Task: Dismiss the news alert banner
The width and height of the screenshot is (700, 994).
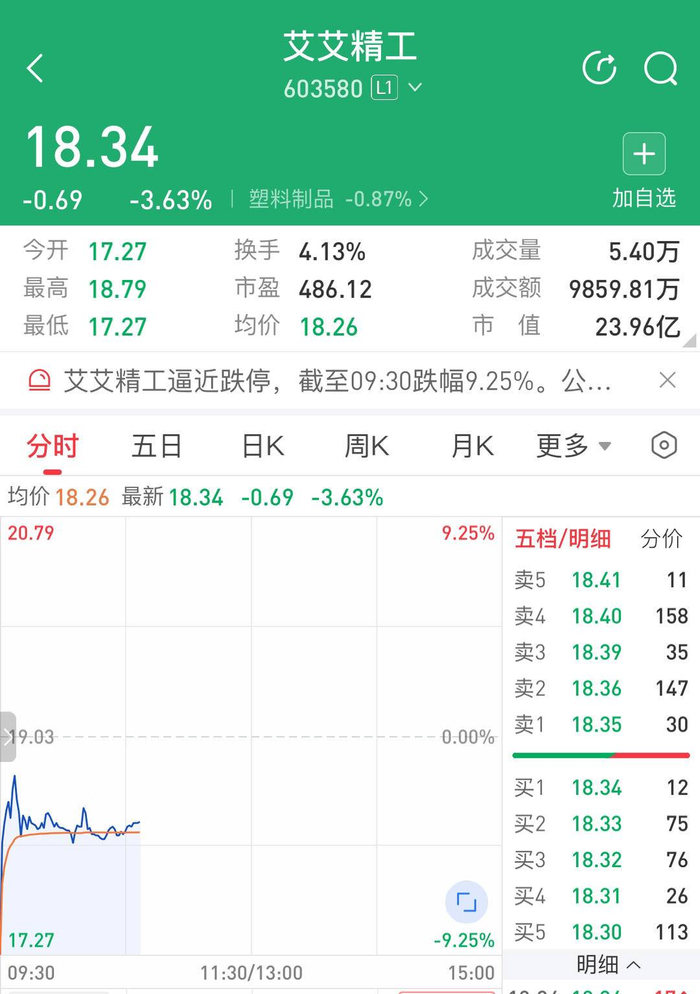Action: (668, 380)
